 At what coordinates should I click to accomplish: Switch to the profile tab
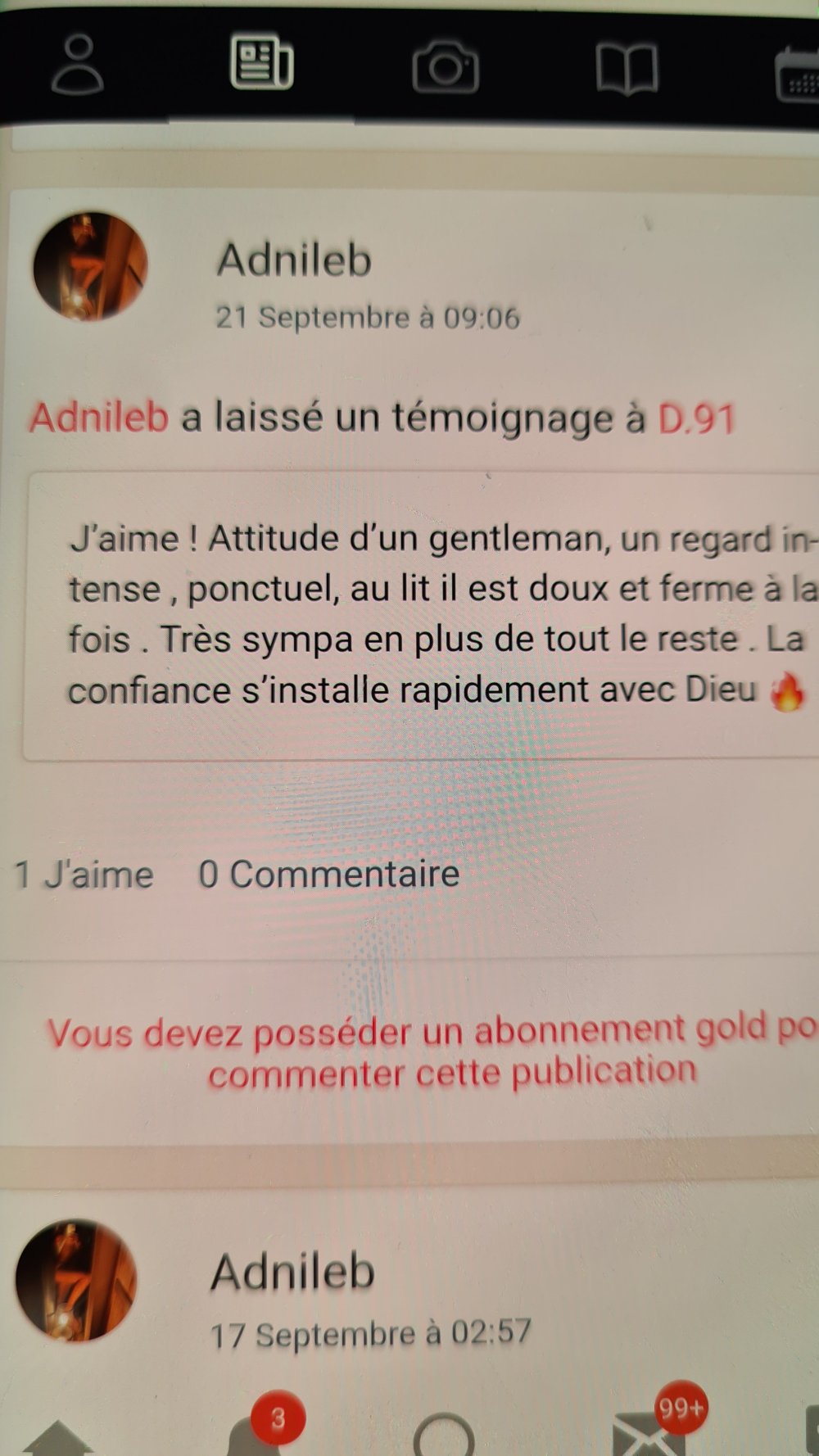(78, 64)
